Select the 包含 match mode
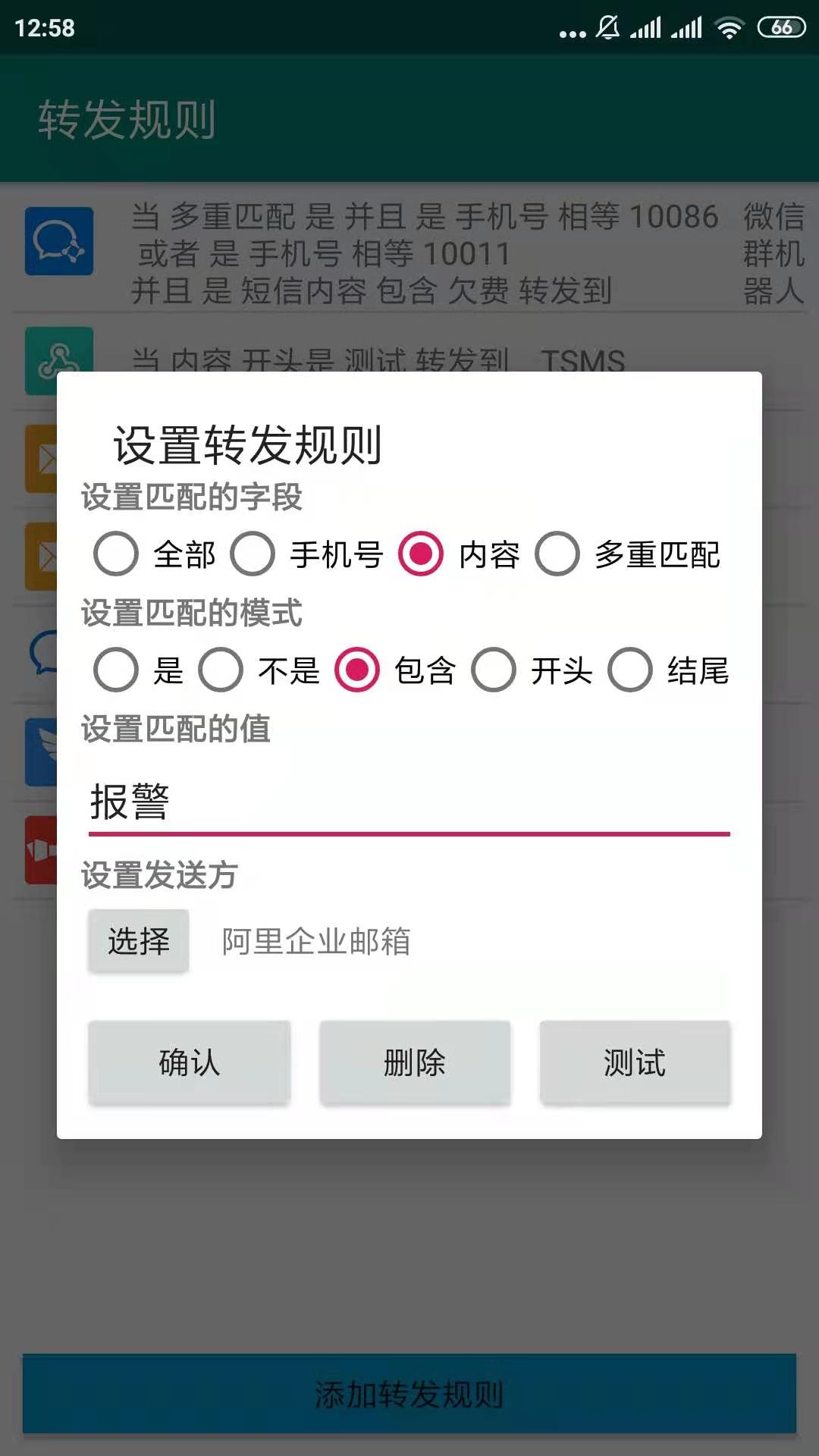The width and height of the screenshot is (819, 1456). pos(395,670)
